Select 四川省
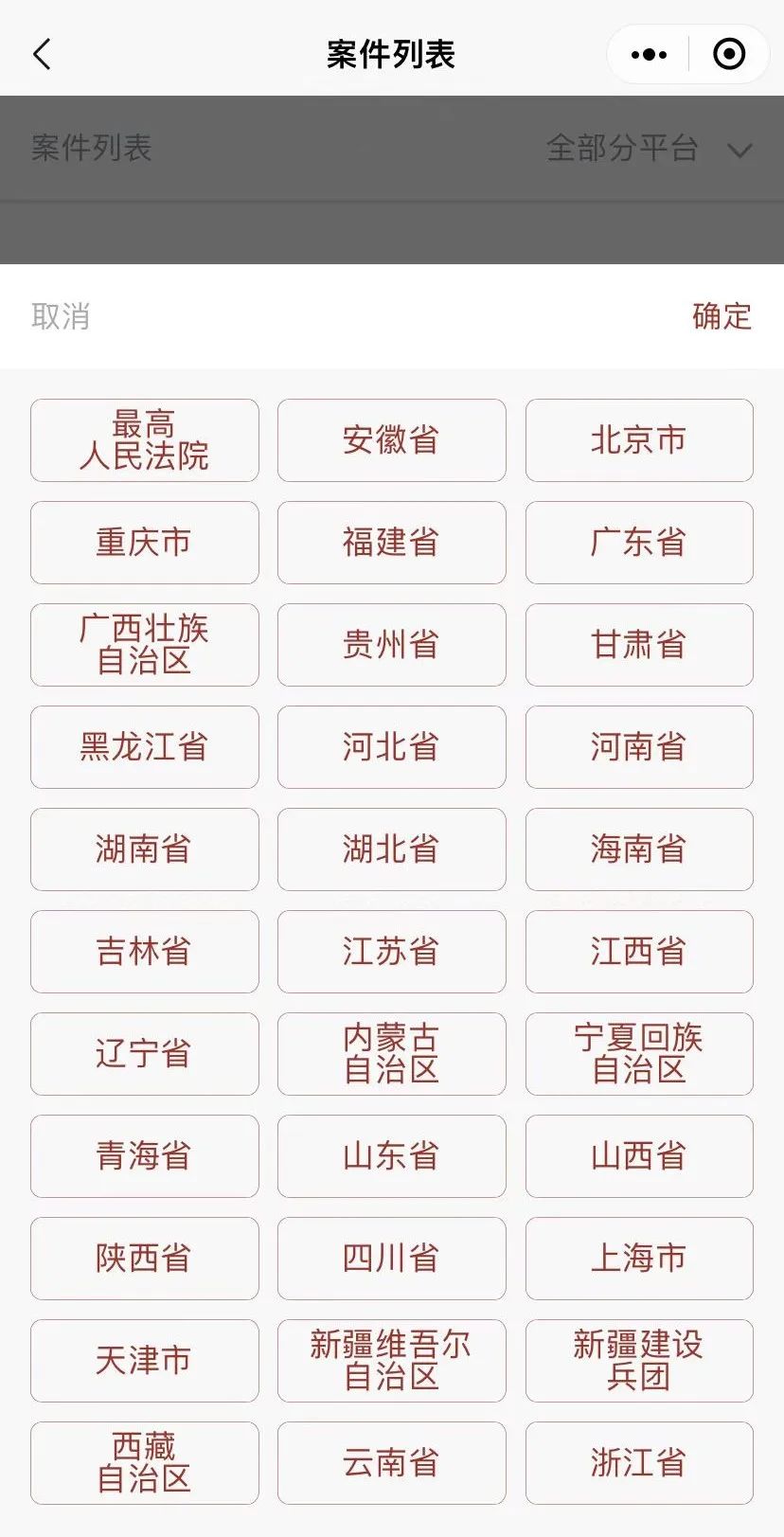This screenshot has width=784, height=1537. pyautogui.click(x=392, y=1259)
